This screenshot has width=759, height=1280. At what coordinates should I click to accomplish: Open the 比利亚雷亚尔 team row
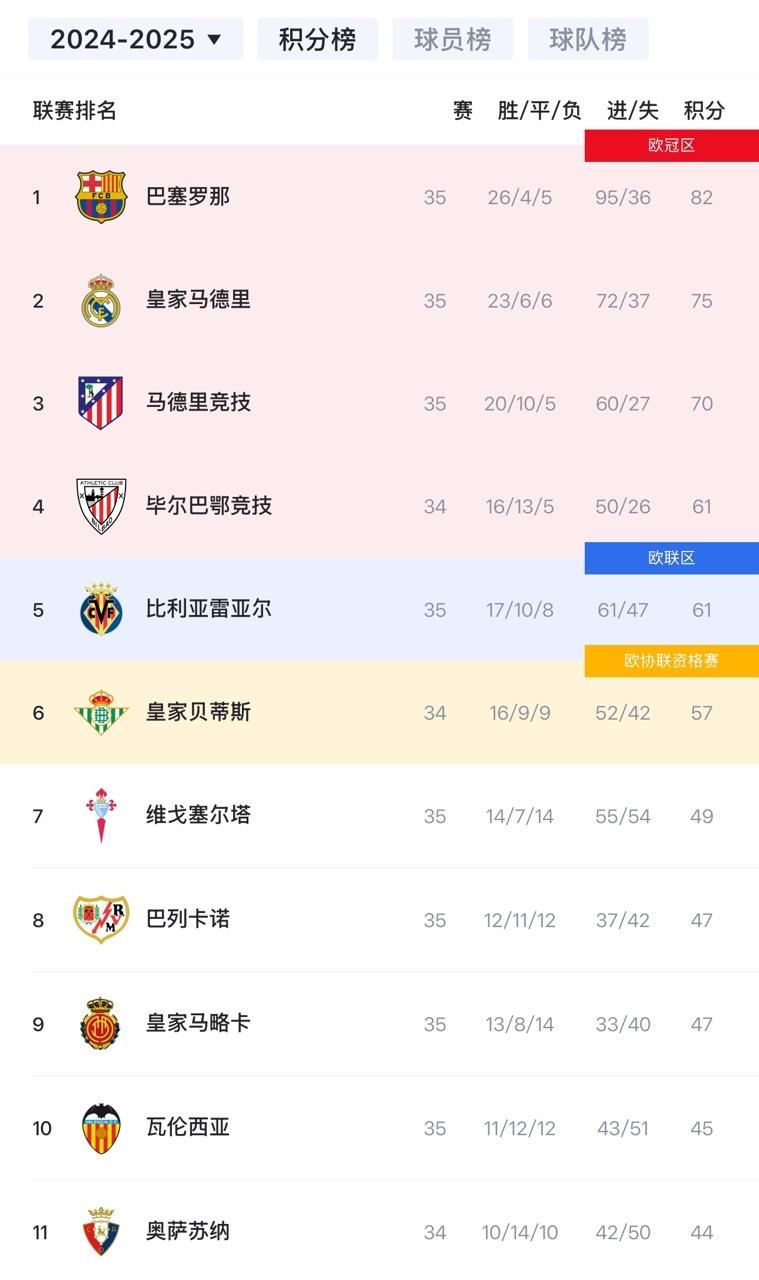tap(379, 609)
